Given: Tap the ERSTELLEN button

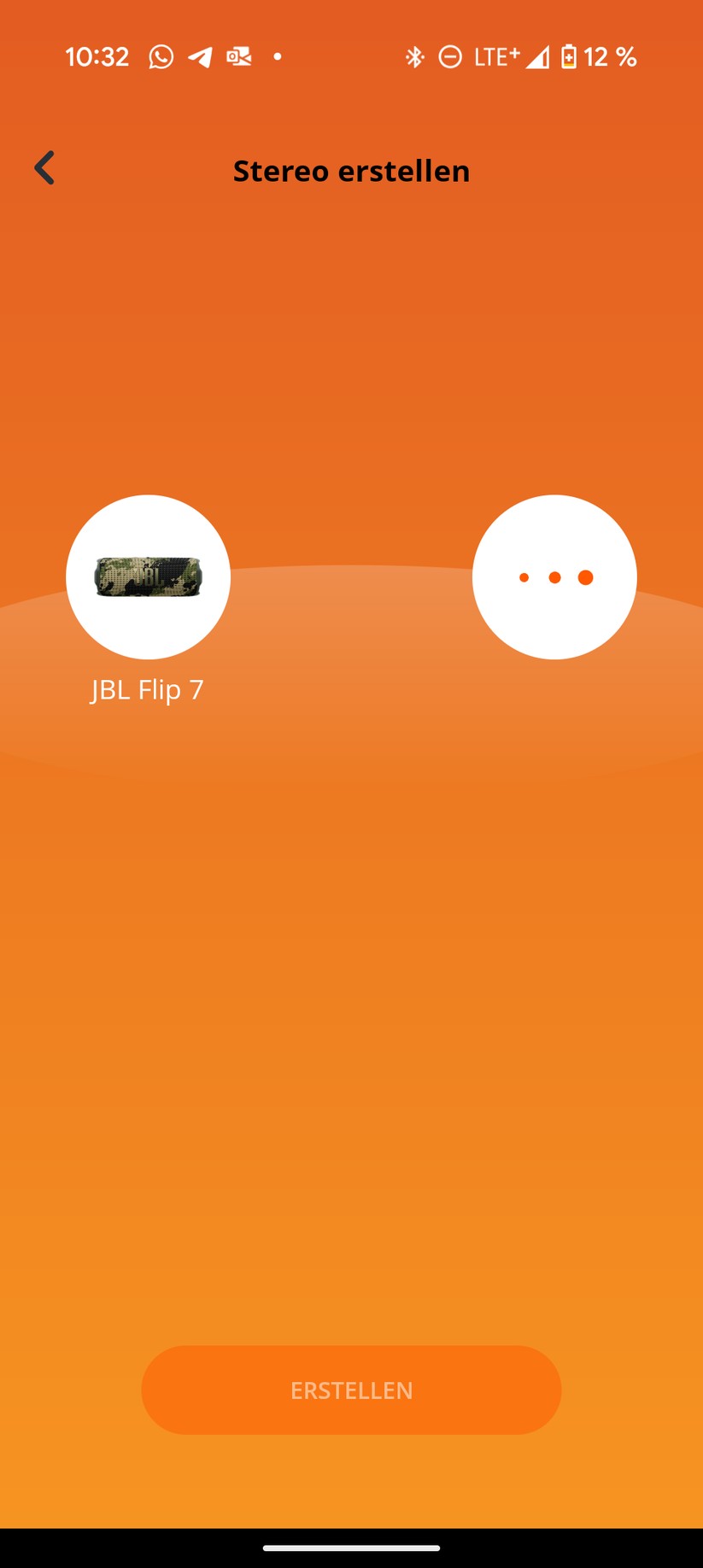Looking at the screenshot, I should pos(351,1390).
